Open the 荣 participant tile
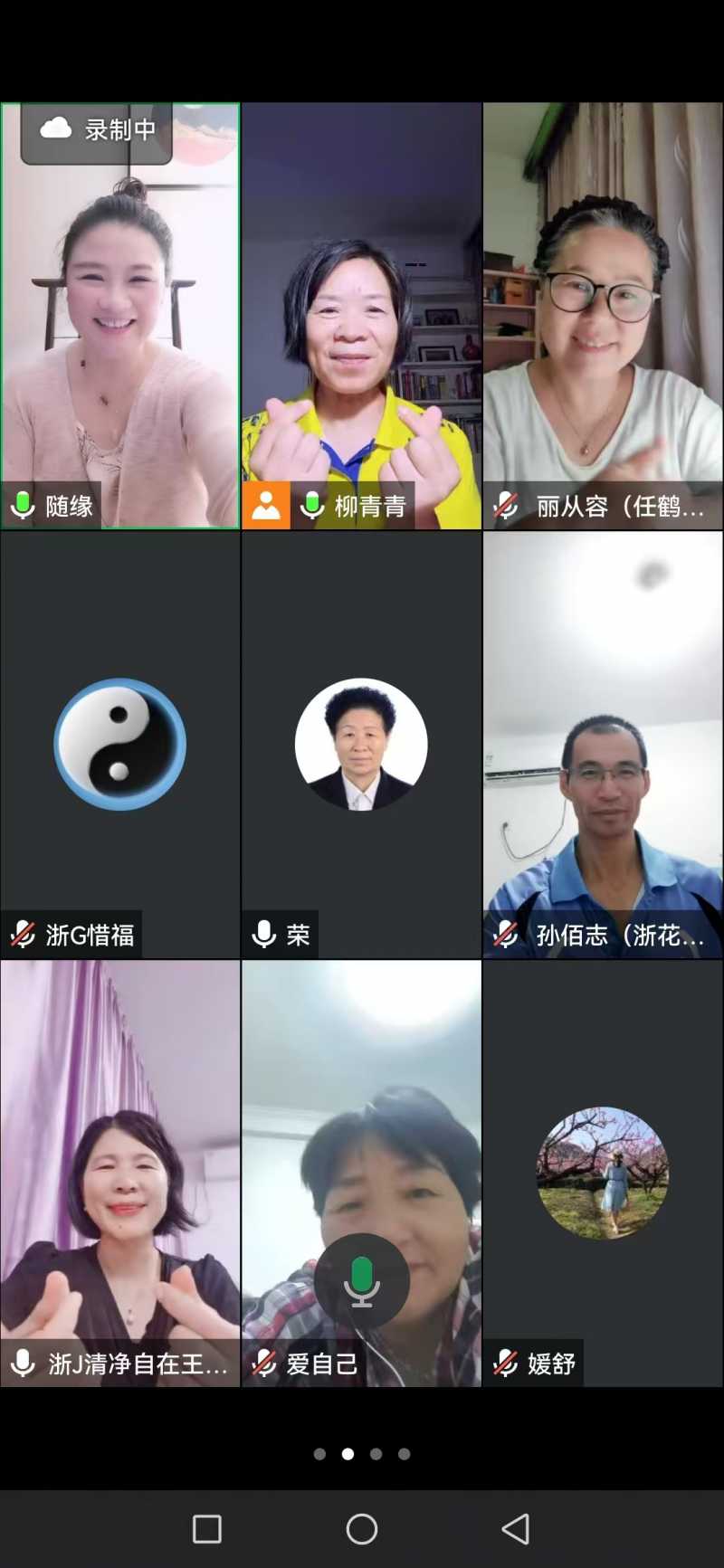 click(x=361, y=744)
